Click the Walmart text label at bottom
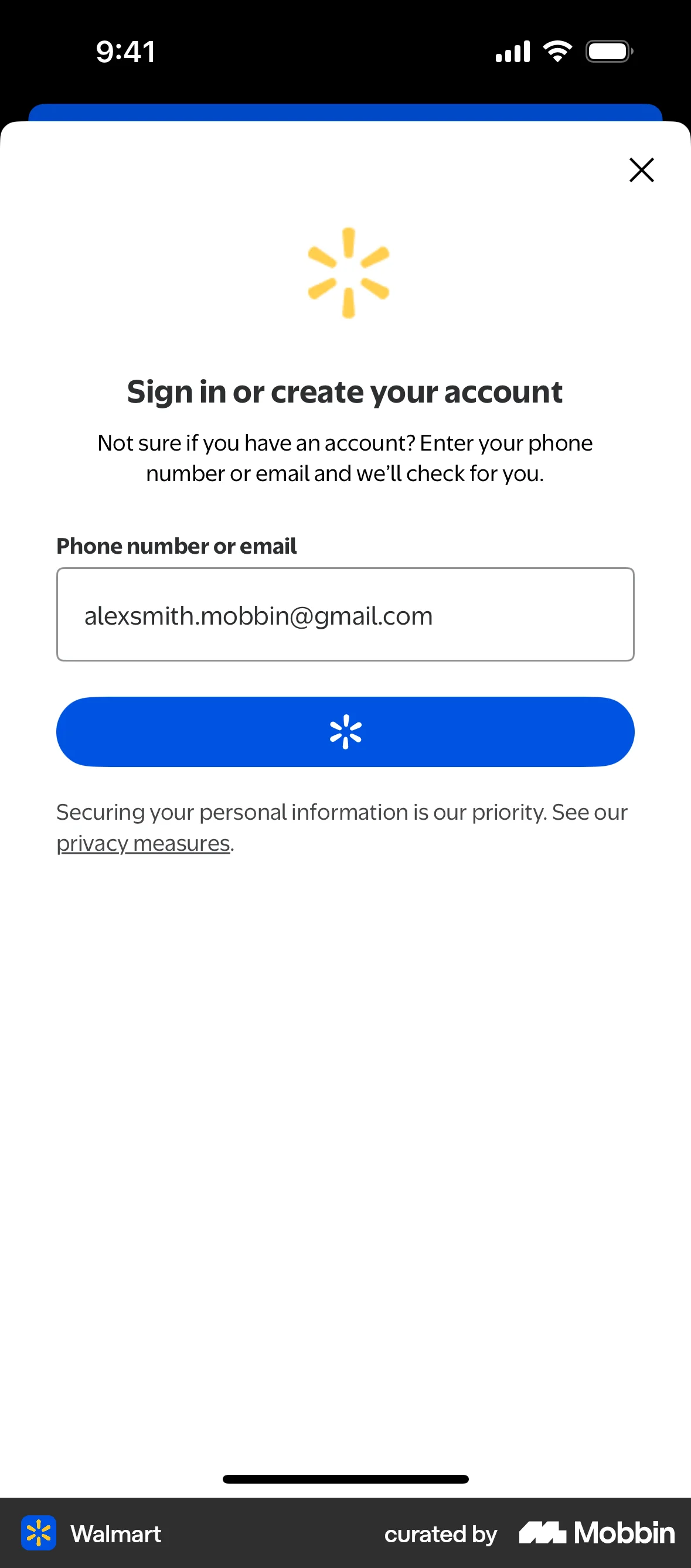The image size is (691, 1568). point(115,1533)
